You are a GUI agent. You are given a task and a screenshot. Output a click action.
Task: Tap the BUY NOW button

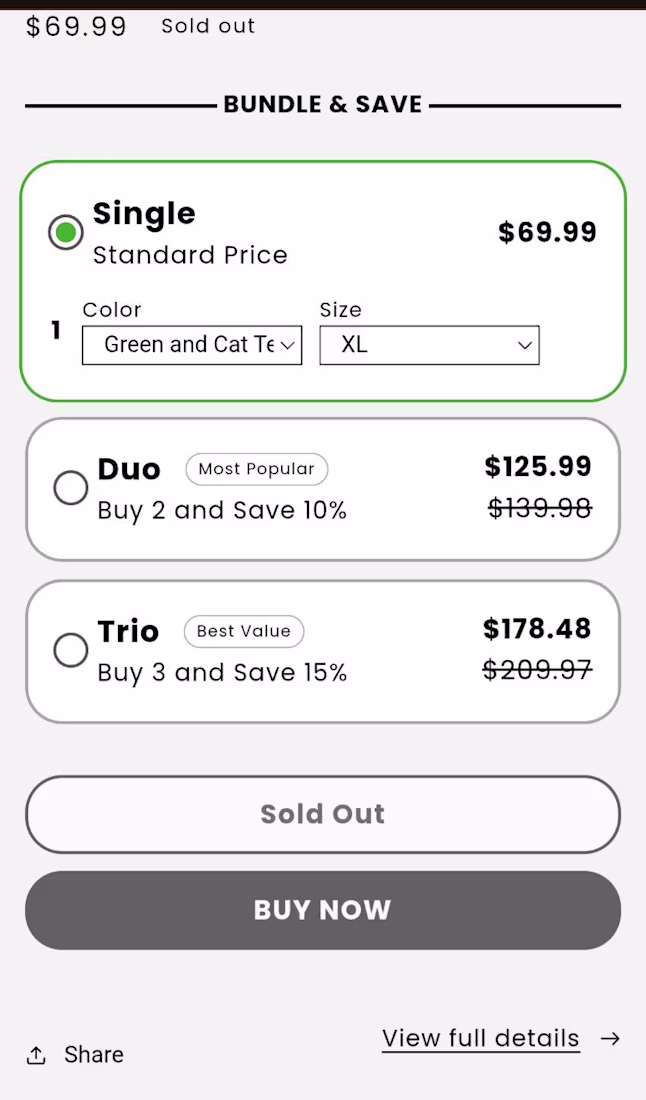point(323,910)
